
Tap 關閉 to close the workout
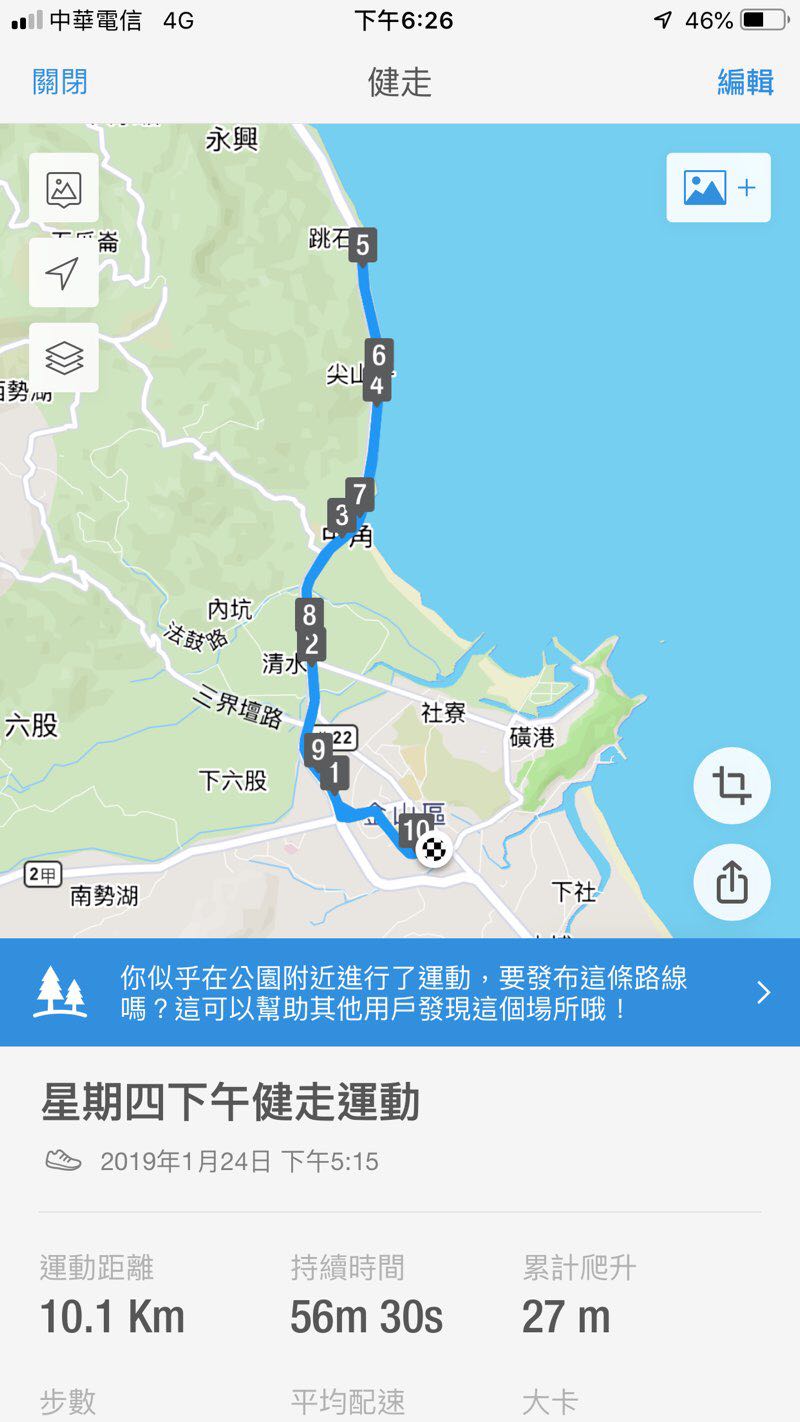click(60, 82)
